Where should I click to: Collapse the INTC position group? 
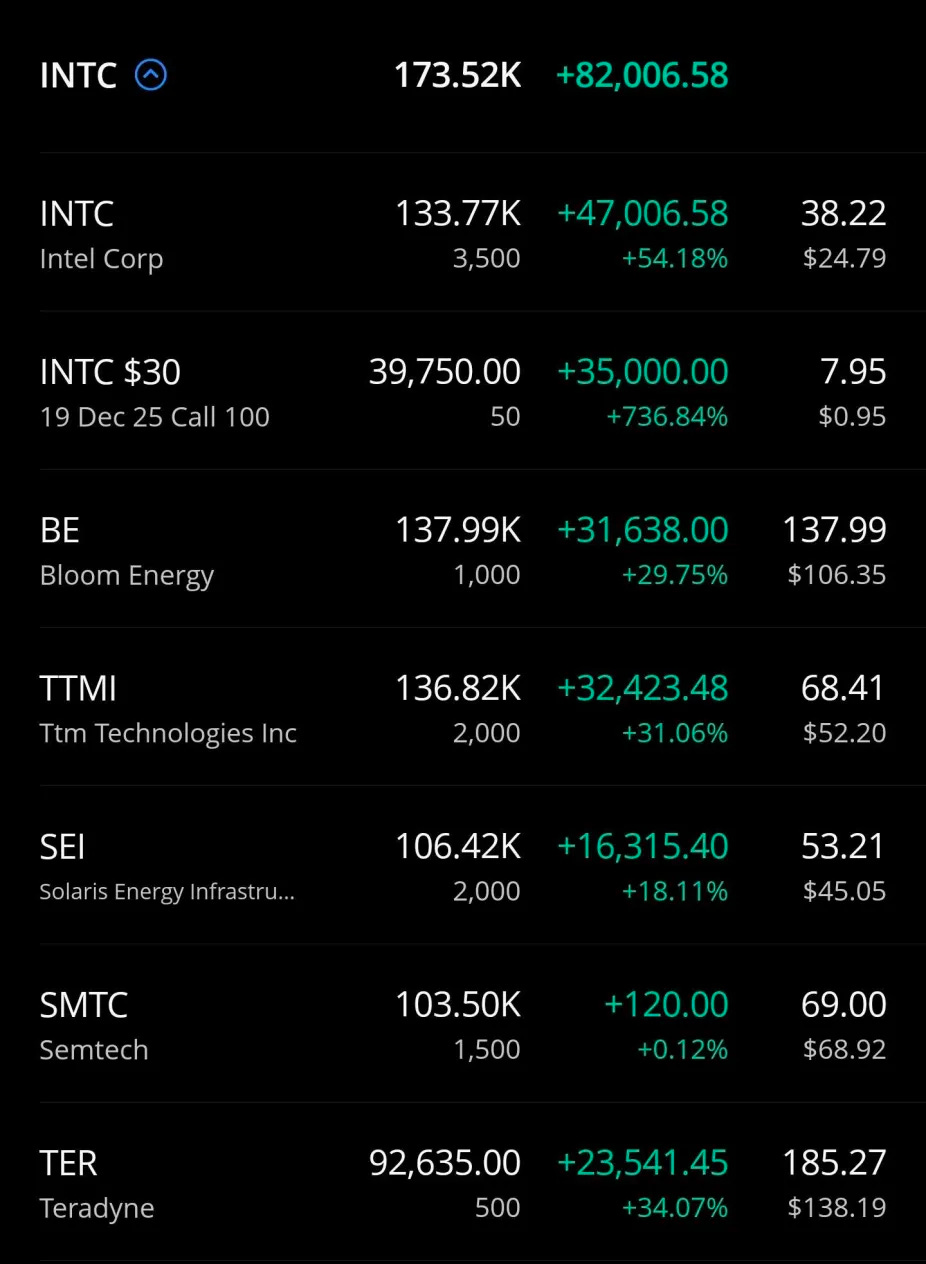pos(151,75)
